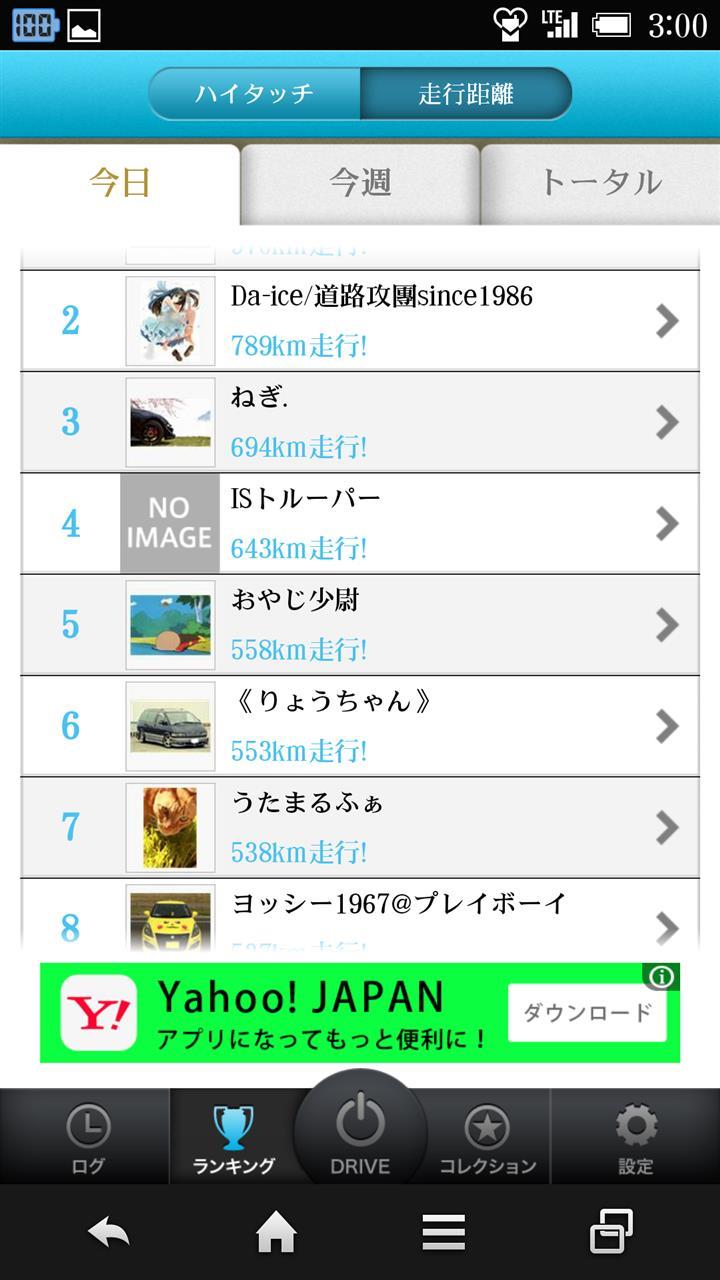Open おやじ少尉 ranking entry

[360, 625]
